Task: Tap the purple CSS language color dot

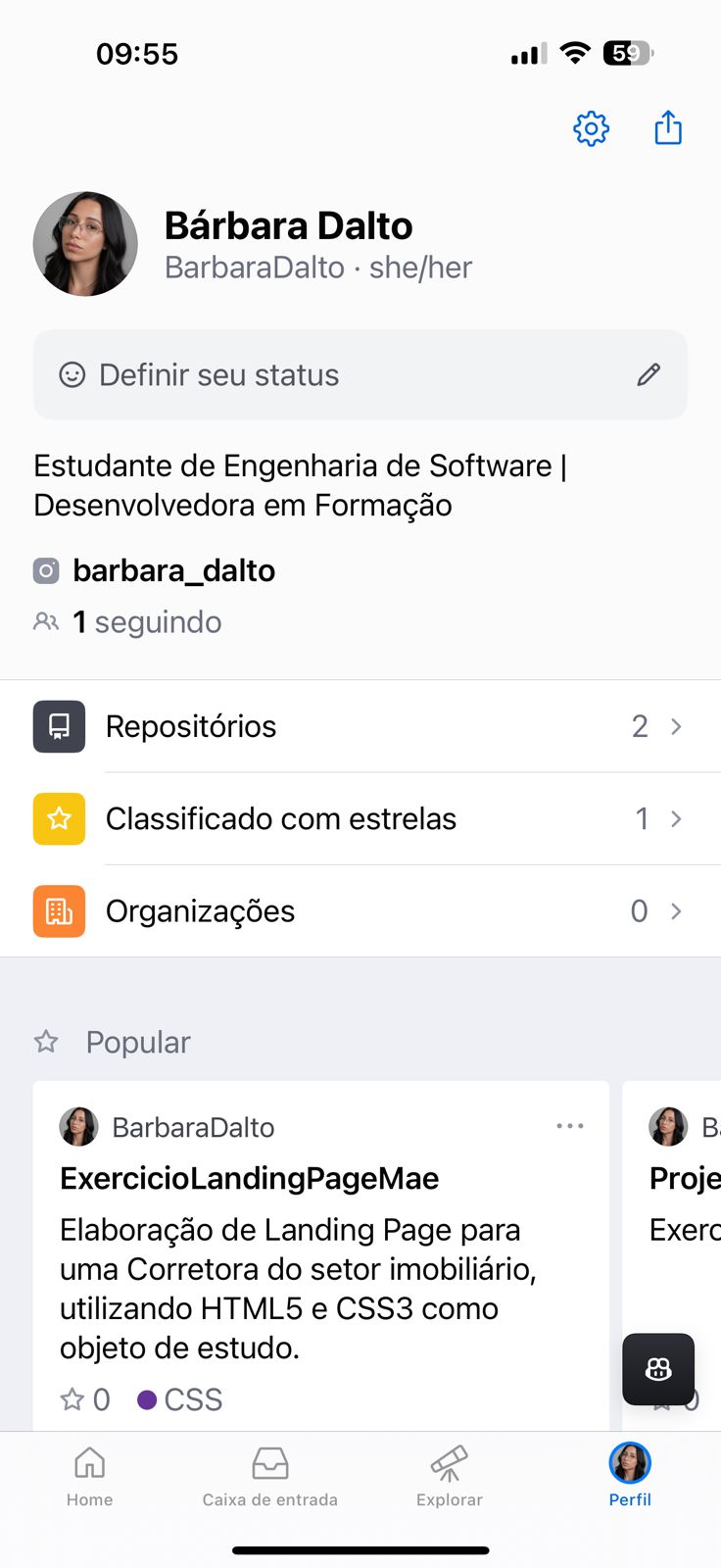Action: point(148,1399)
